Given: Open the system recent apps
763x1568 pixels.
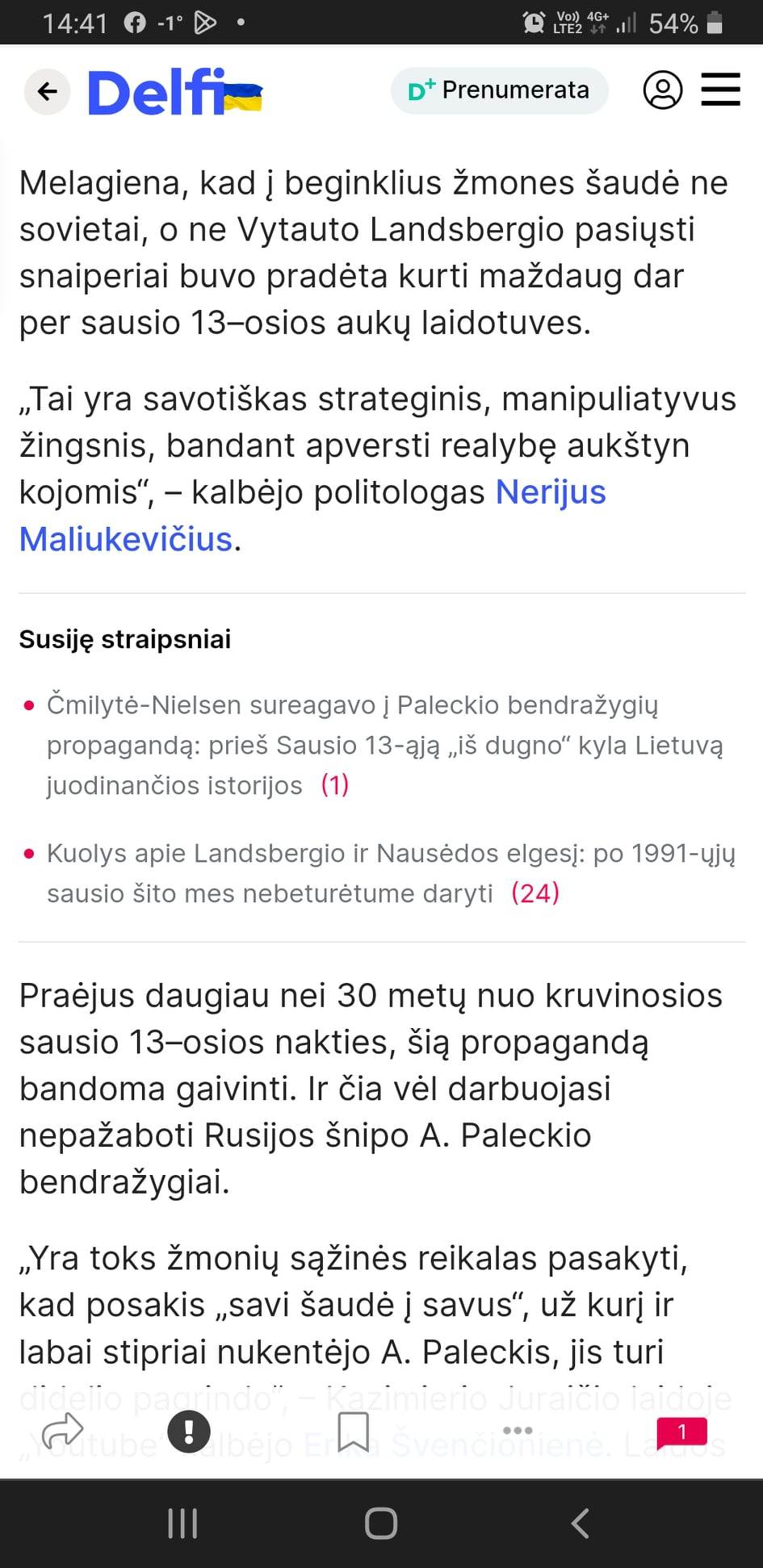Looking at the screenshot, I should pos(182,1523).
